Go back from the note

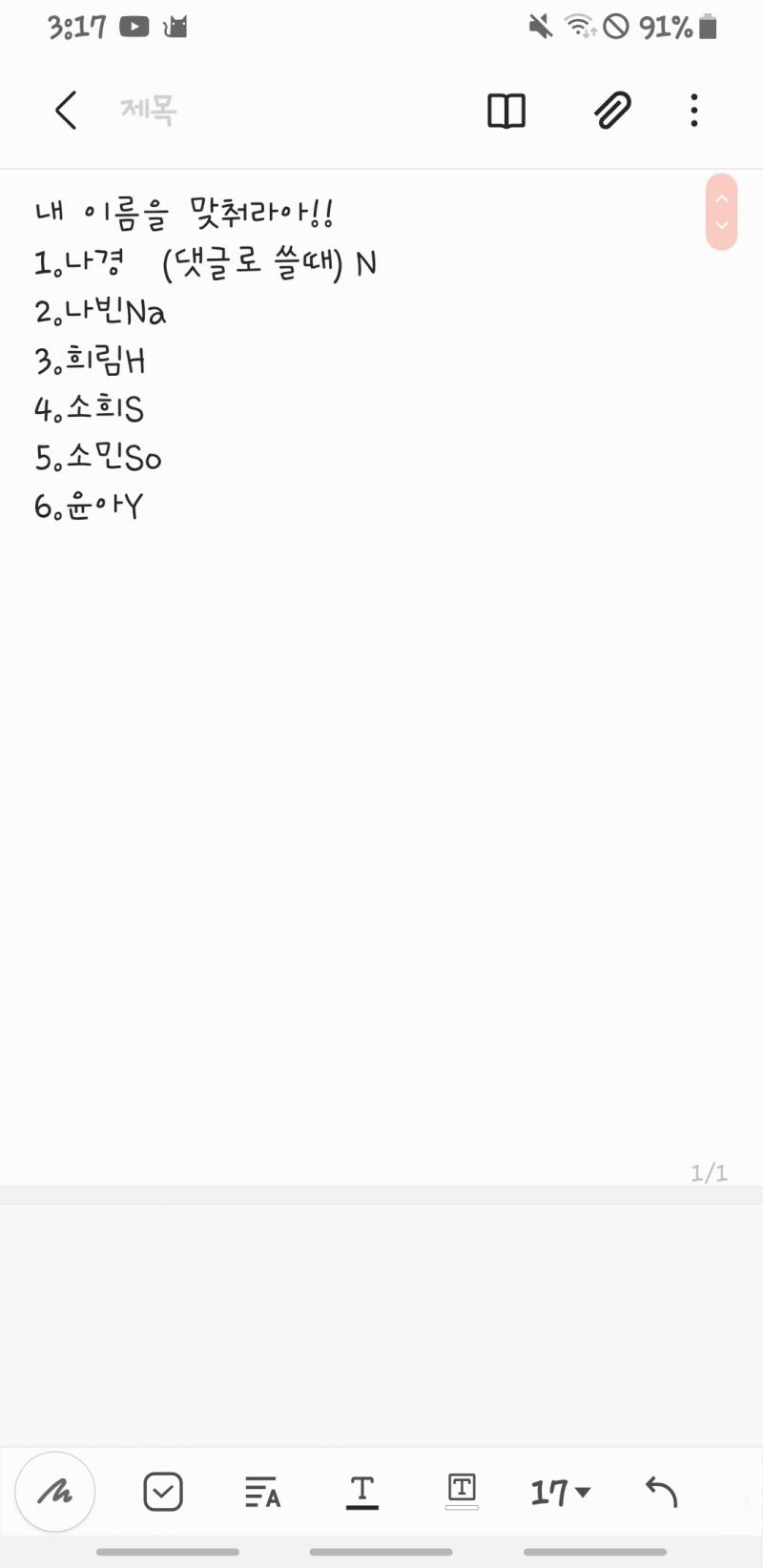pyautogui.click(x=66, y=111)
